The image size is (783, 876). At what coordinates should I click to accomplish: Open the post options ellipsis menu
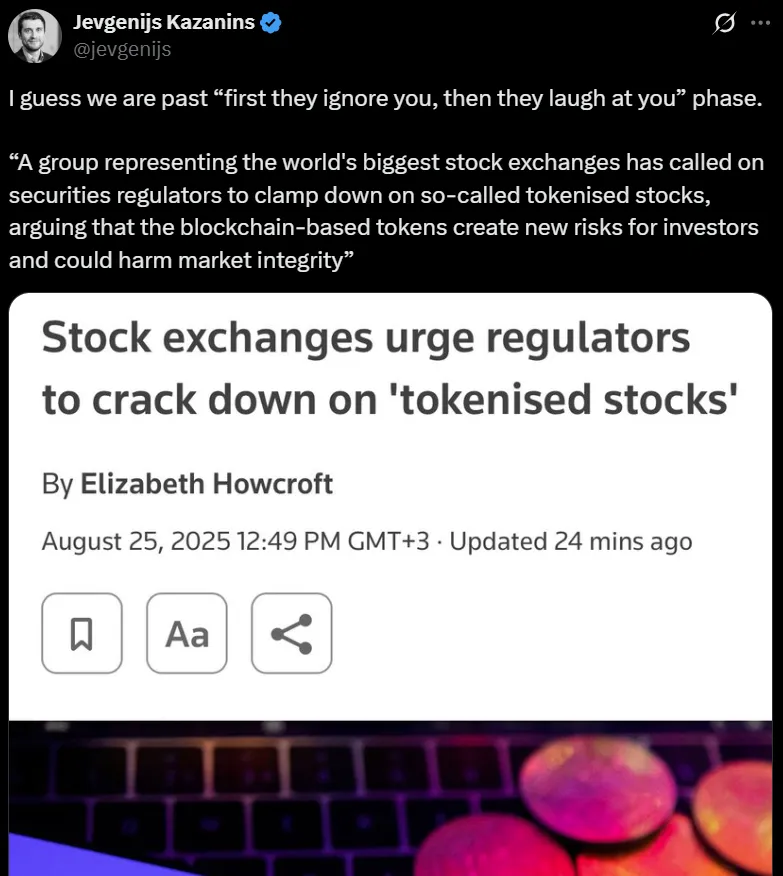pyautogui.click(x=757, y=22)
